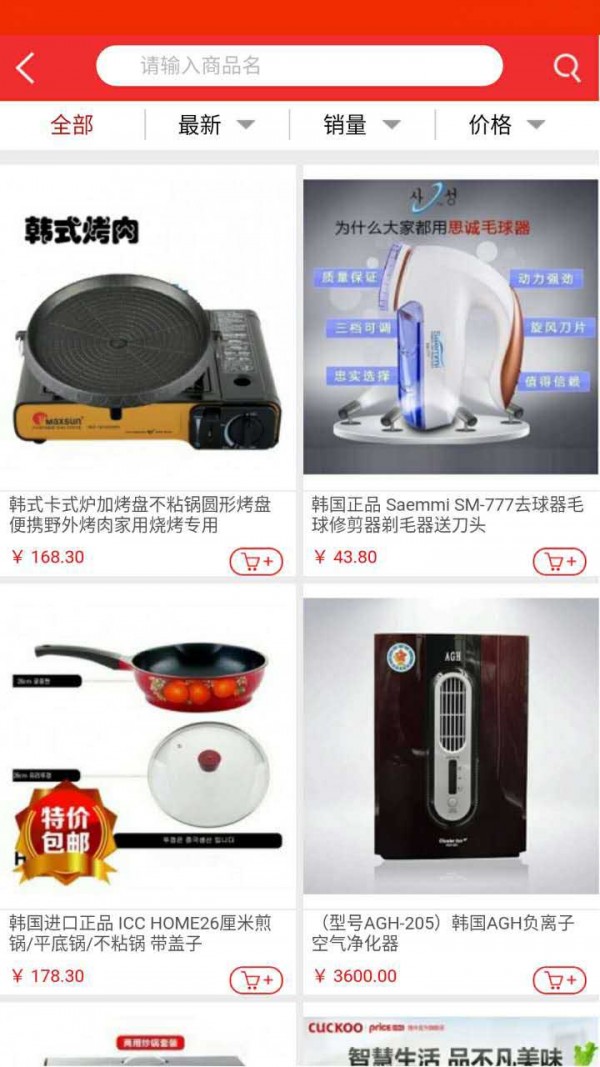This screenshot has width=600, height=1067.
Task: Open the 价格 sort dropdown
Action: [x=507, y=125]
